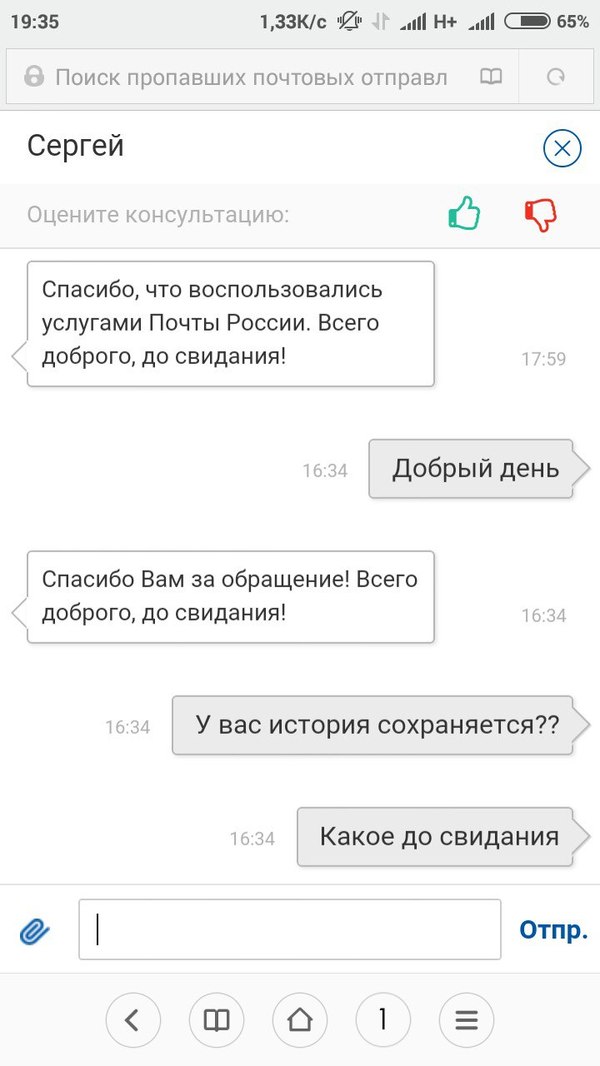Attach a file with the paperclip

click(x=34, y=931)
